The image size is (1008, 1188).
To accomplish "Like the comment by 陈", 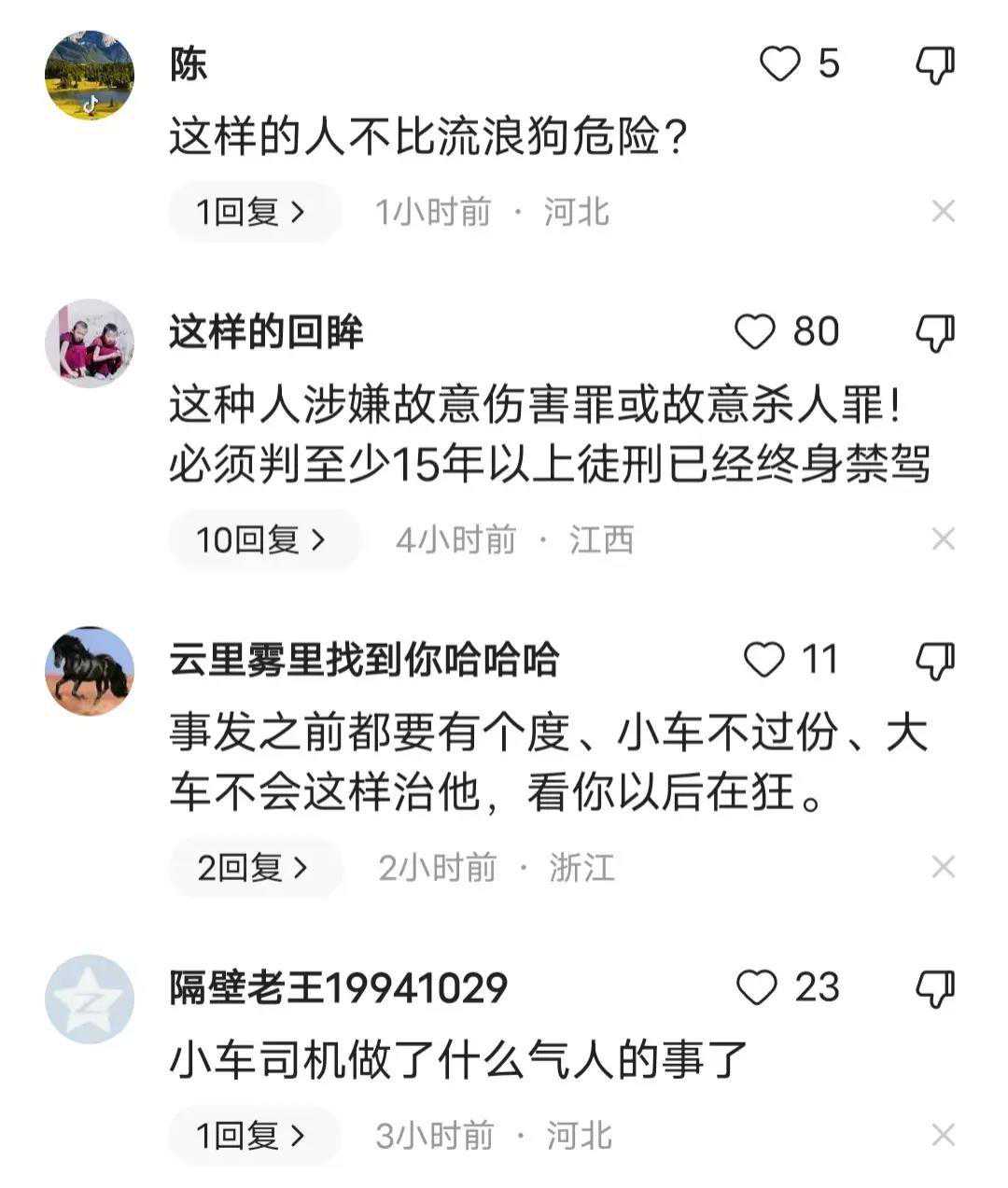I will [x=779, y=64].
